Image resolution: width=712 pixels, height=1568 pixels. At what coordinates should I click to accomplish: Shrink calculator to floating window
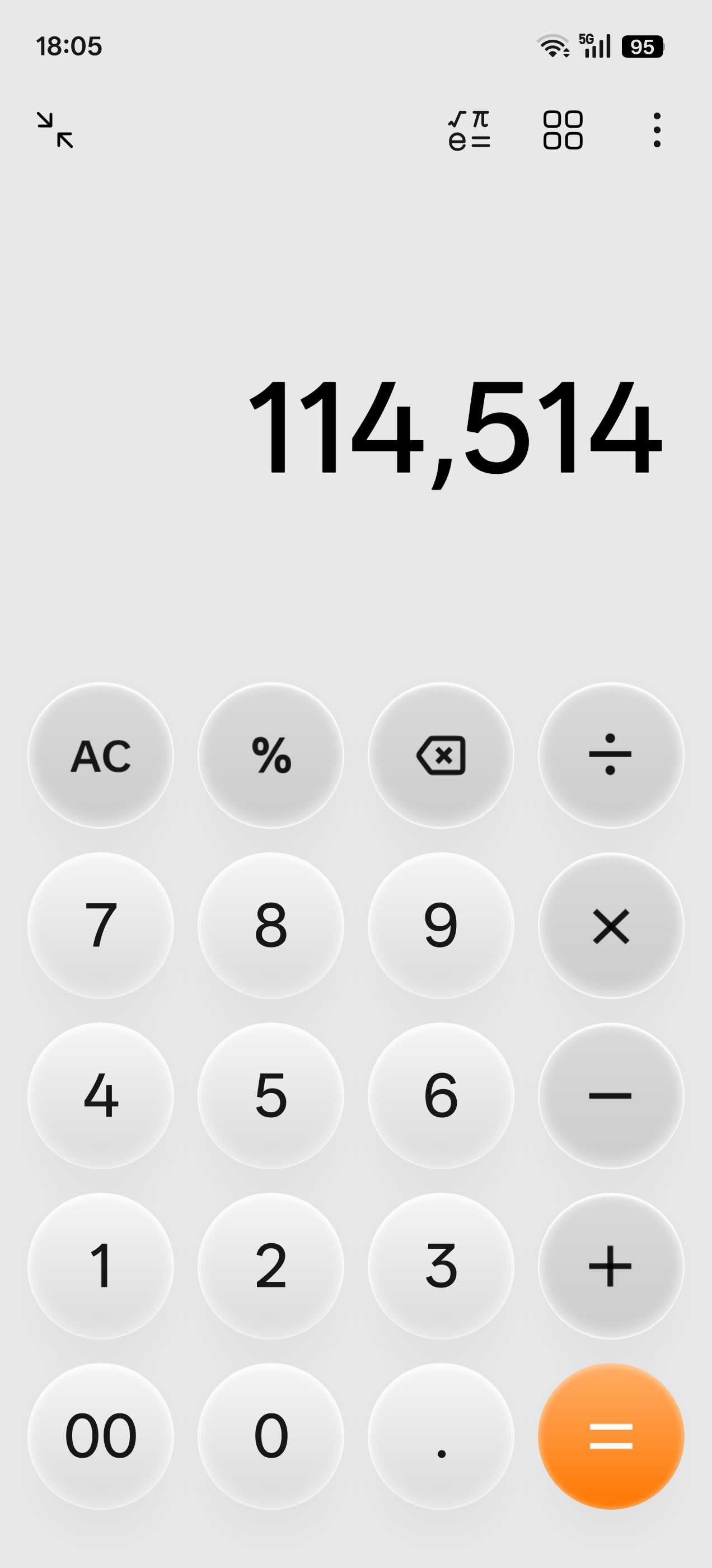(55, 130)
